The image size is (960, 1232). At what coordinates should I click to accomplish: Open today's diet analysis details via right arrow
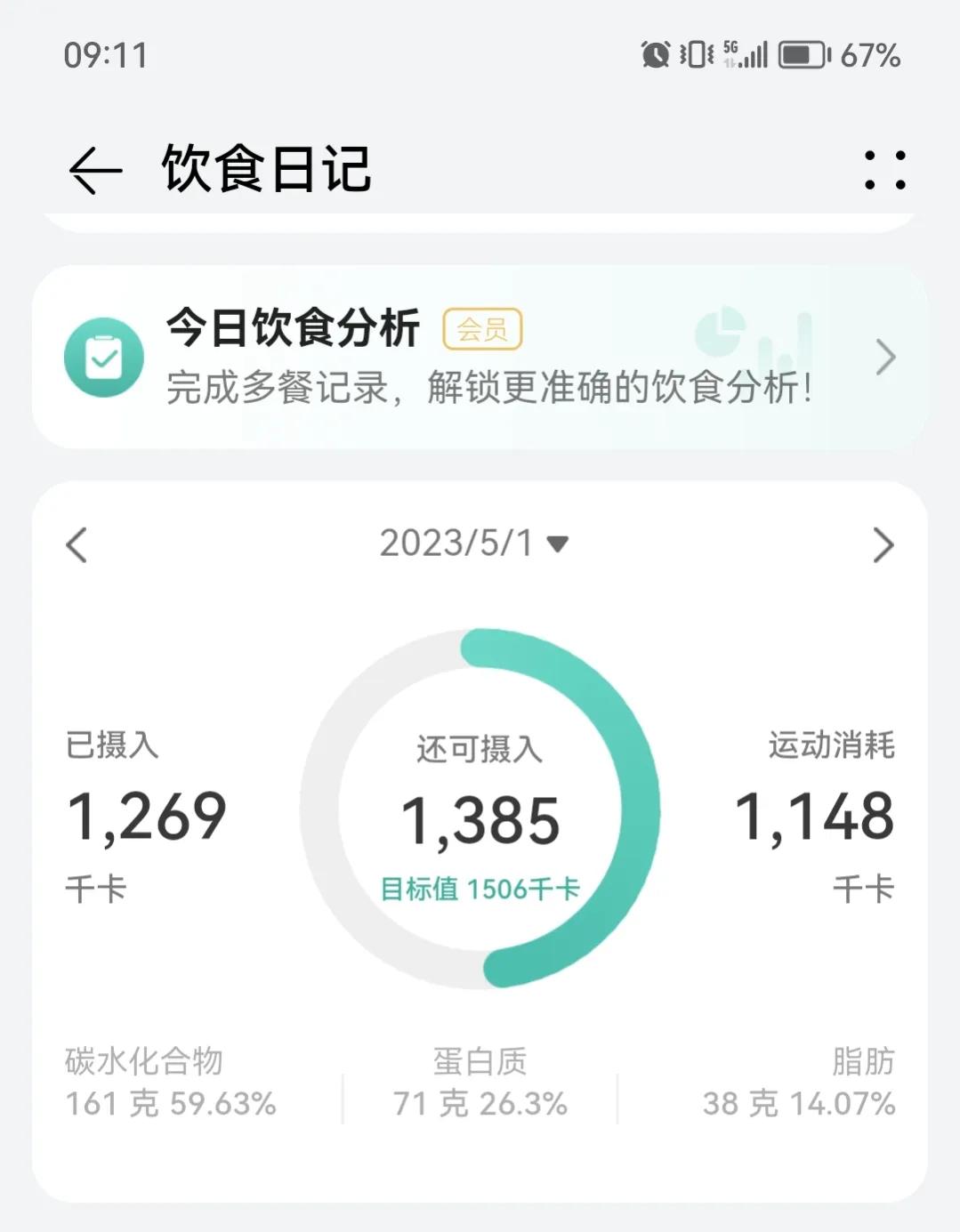click(883, 355)
